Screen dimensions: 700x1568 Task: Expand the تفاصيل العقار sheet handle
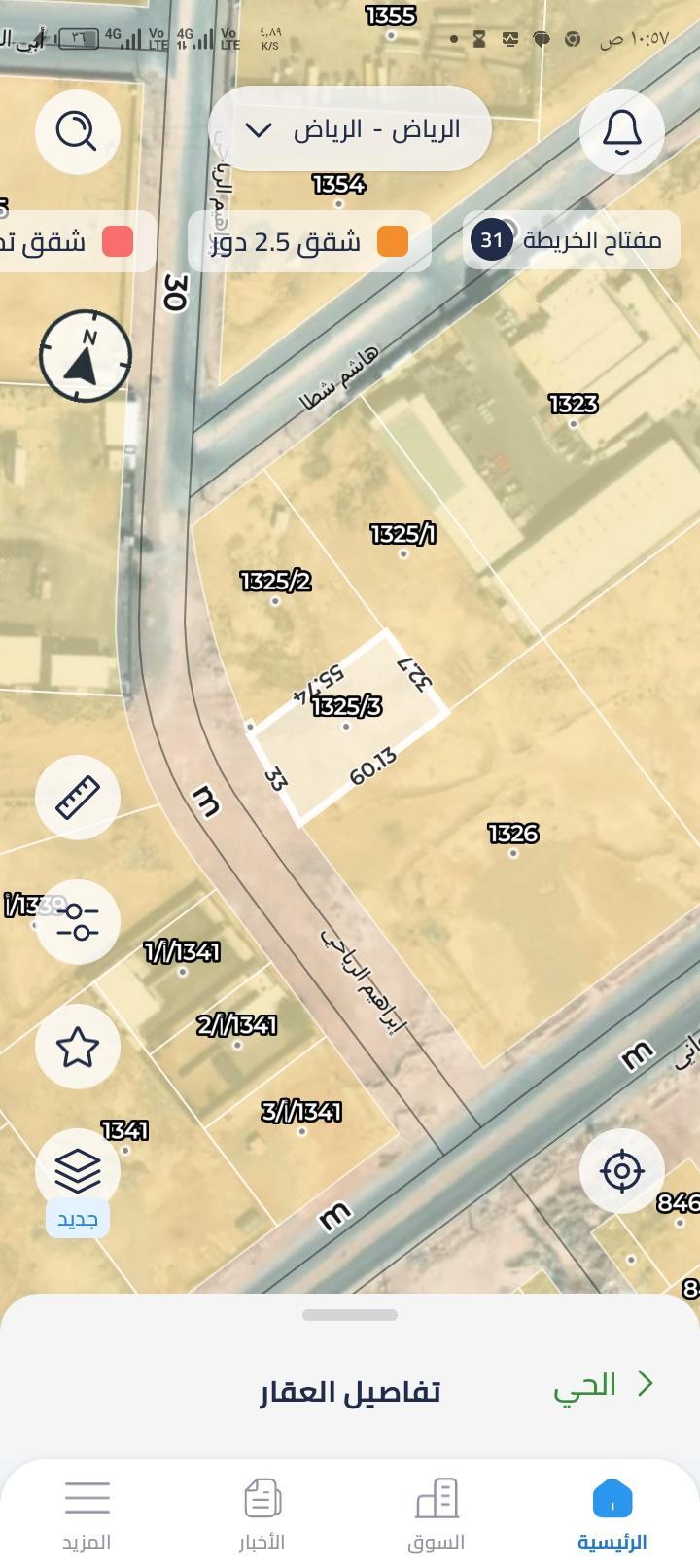[x=350, y=1315]
